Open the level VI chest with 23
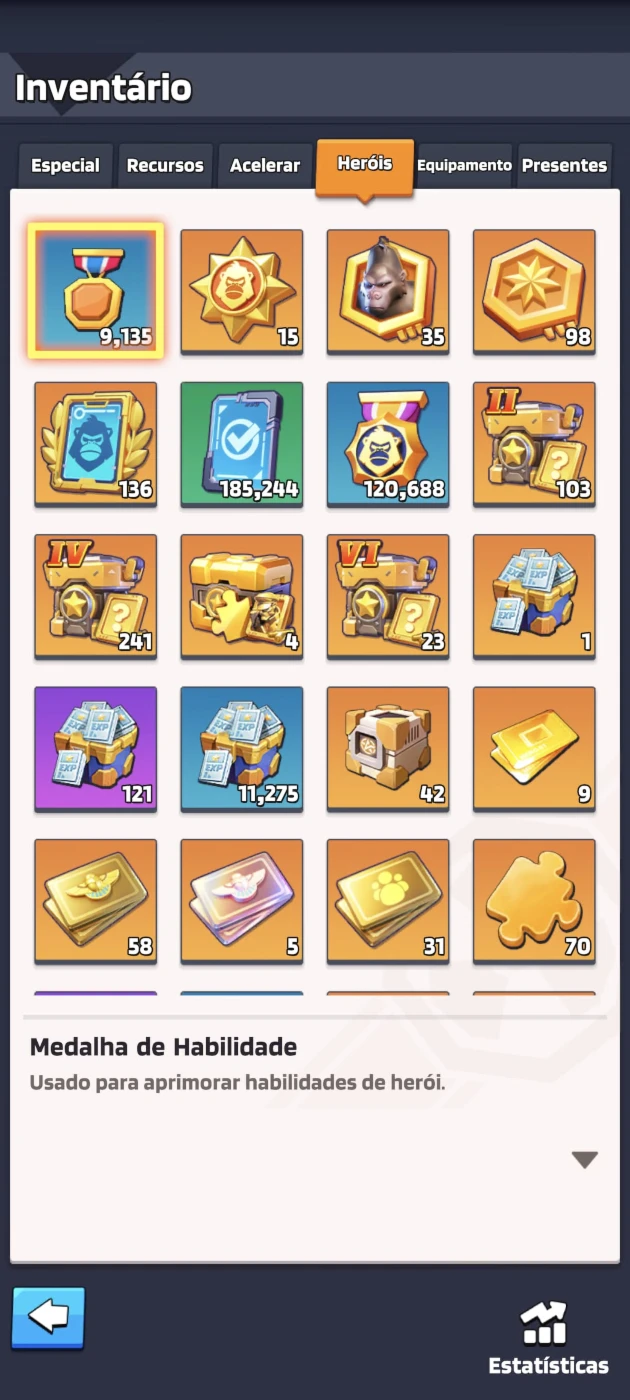This screenshot has width=630, height=1400. point(388,597)
